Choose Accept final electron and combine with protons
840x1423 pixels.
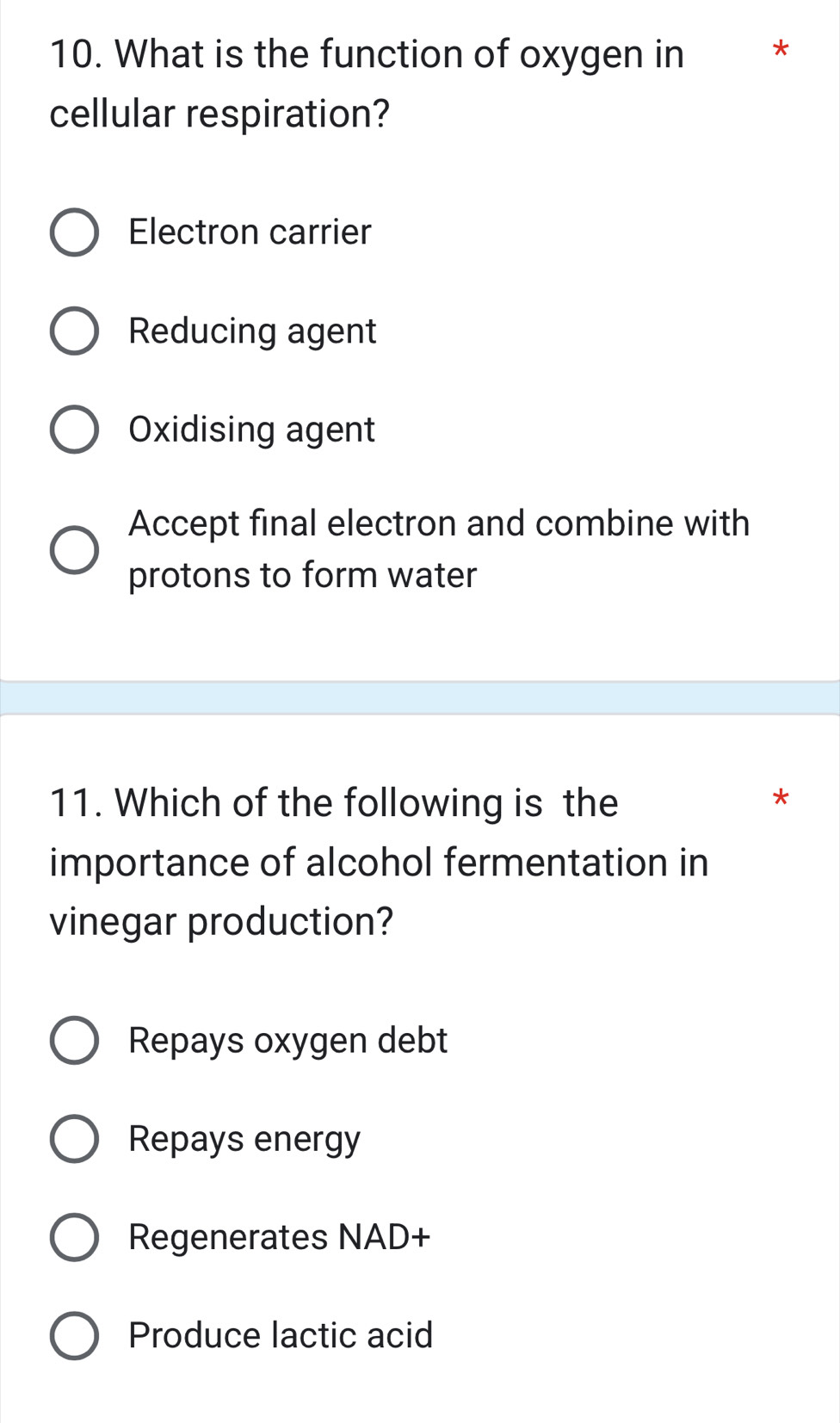(x=73, y=549)
